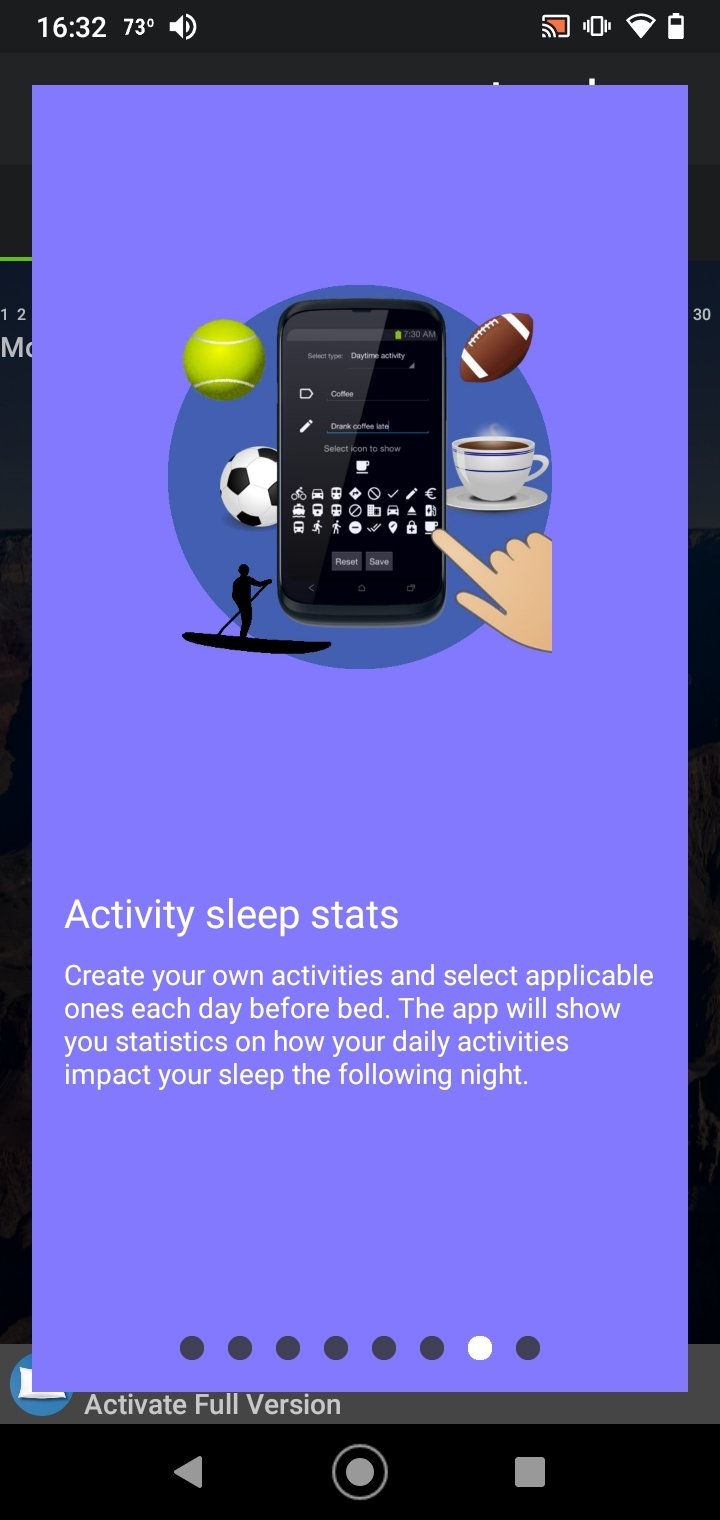Select the last page indicator dot
This screenshot has height=1520, width=720.
[528, 1348]
